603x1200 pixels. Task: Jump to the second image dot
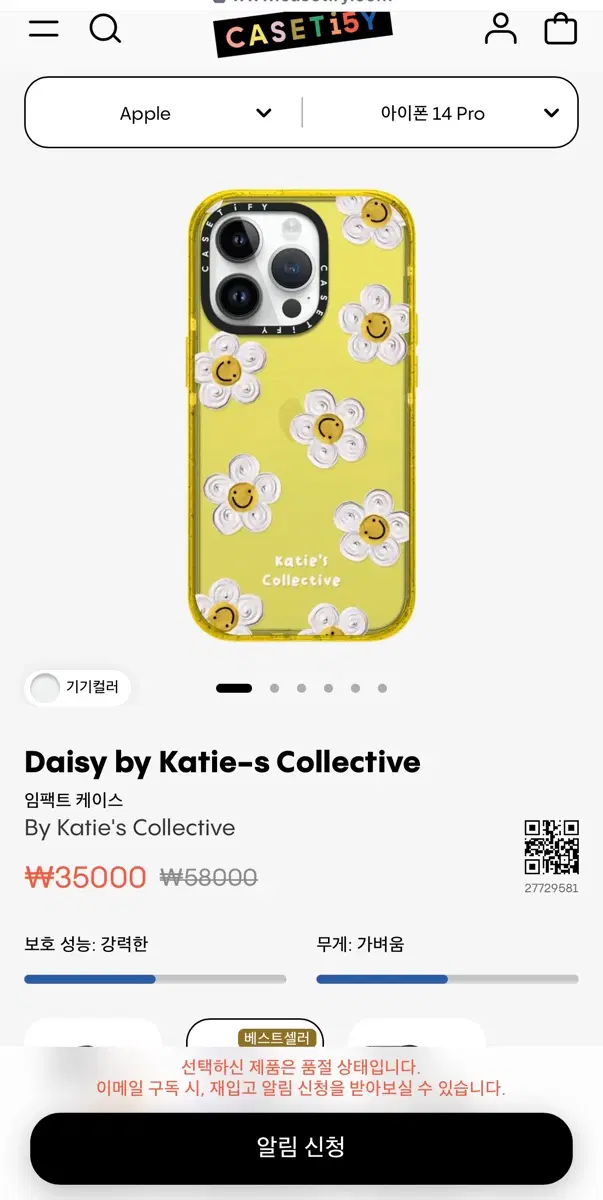click(274, 688)
